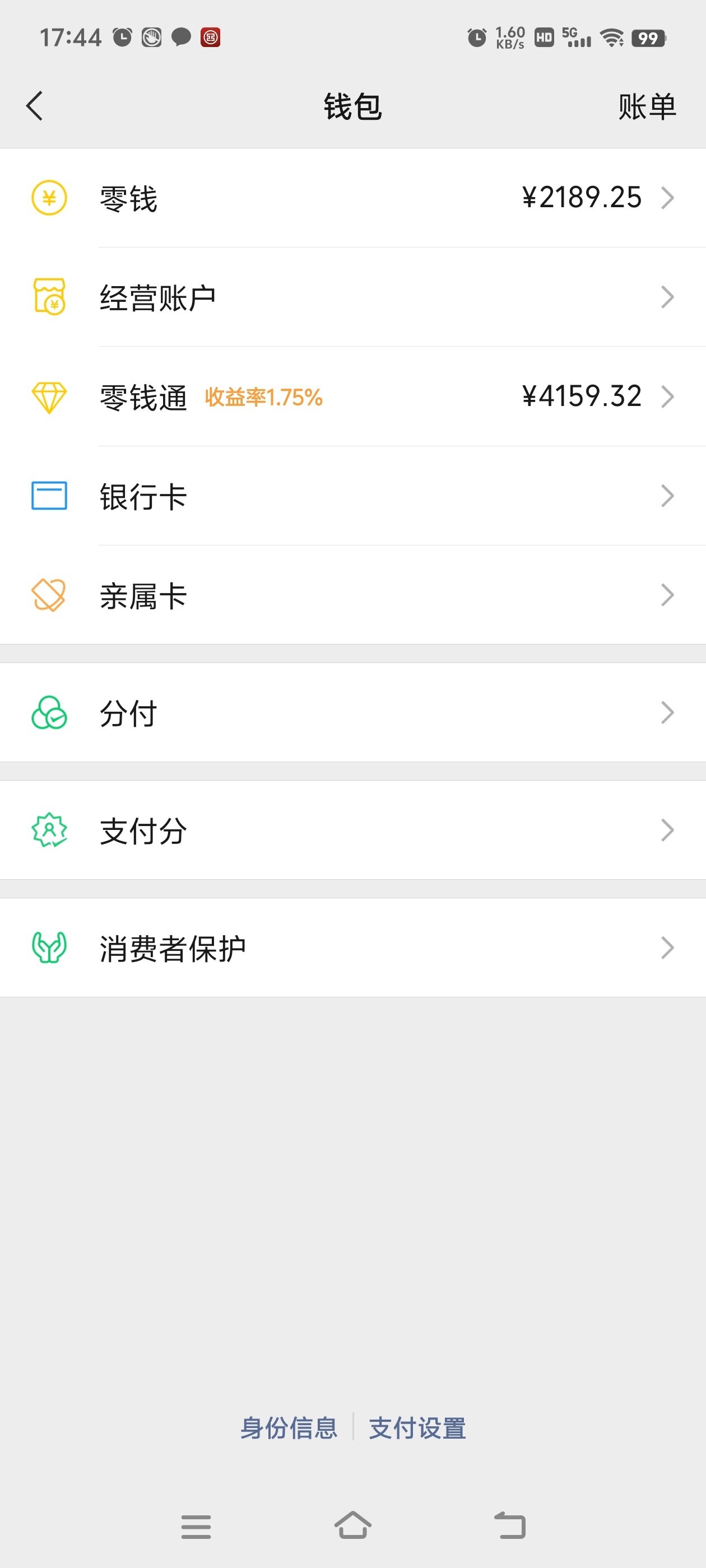Tap the system home button
706x1568 pixels.
[352, 1525]
